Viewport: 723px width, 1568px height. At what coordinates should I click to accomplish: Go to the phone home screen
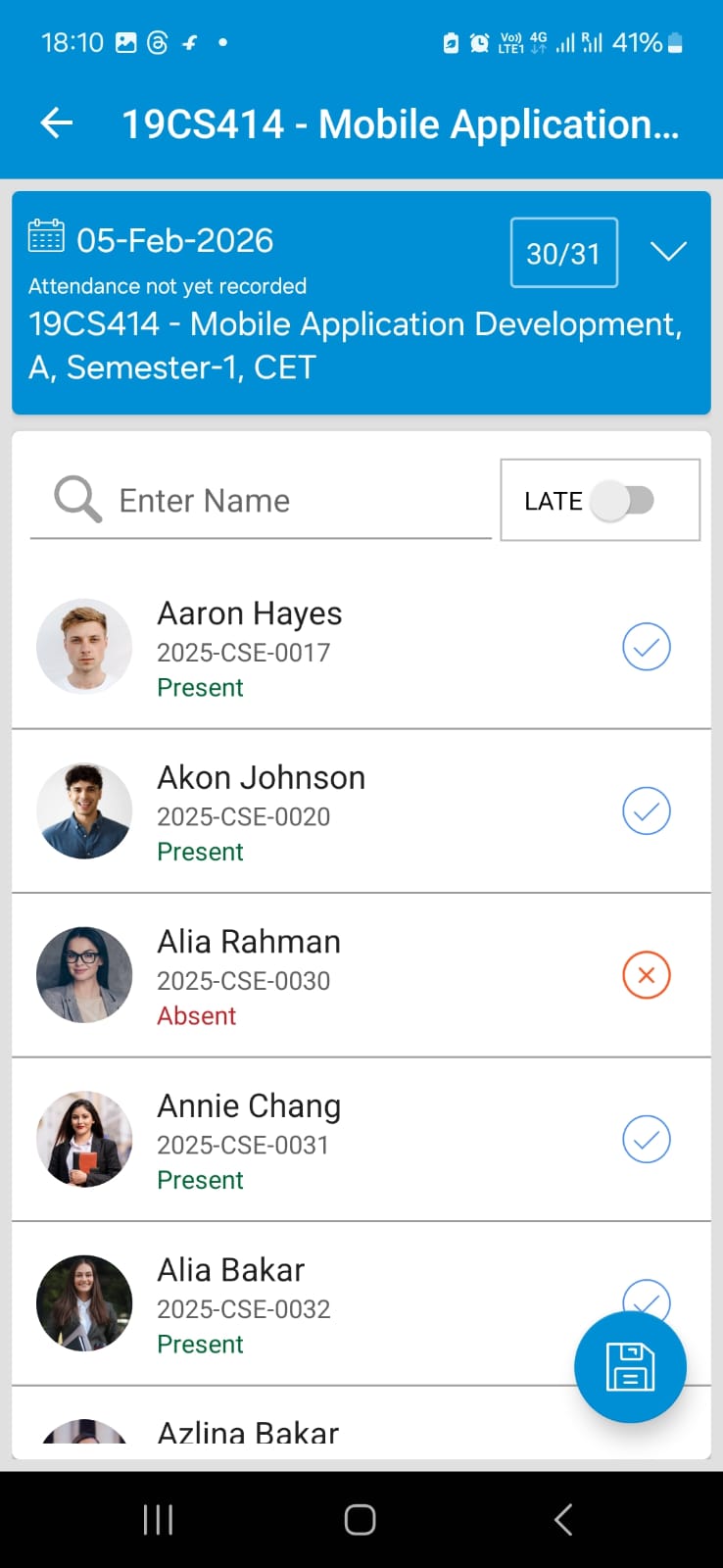point(360,1520)
